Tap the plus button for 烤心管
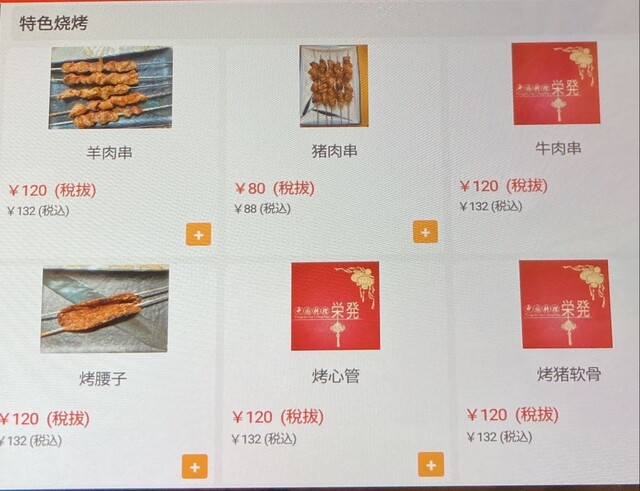The height and width of the screenshot is (491, 640). (x=430, y=465)
